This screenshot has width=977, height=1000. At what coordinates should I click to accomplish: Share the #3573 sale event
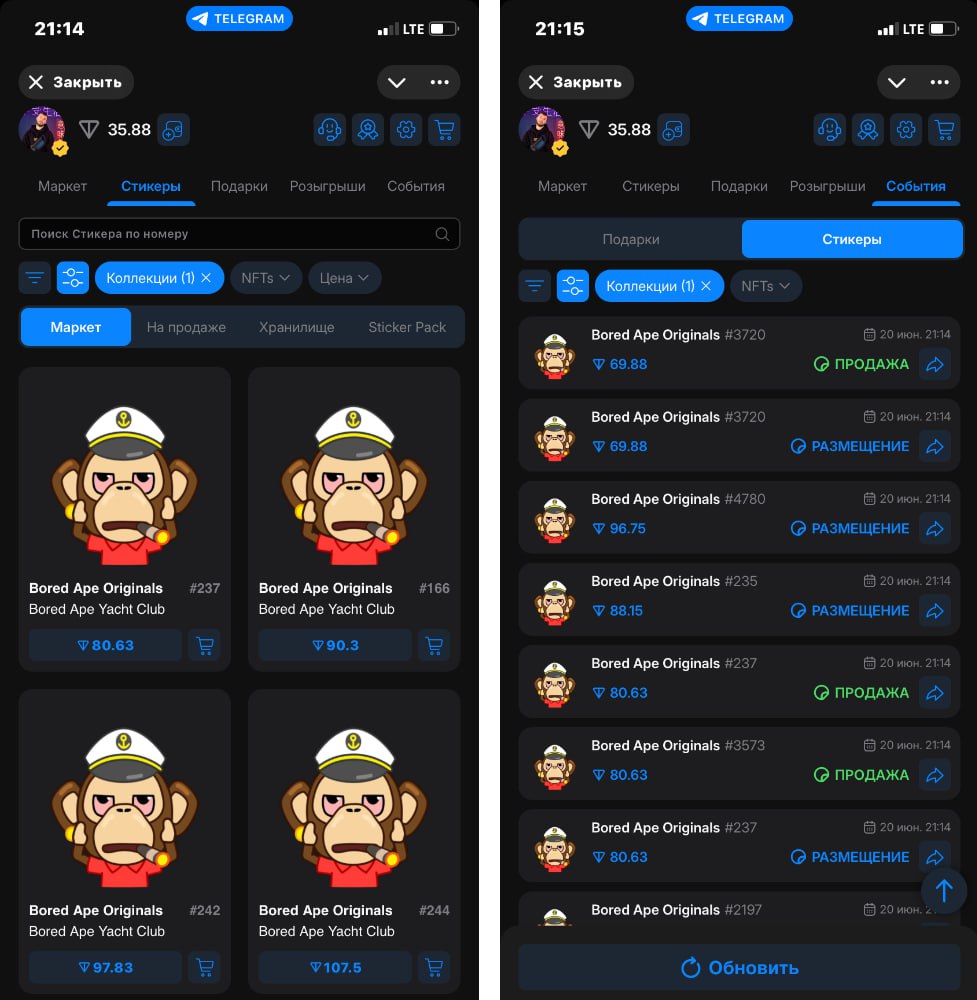934,774
